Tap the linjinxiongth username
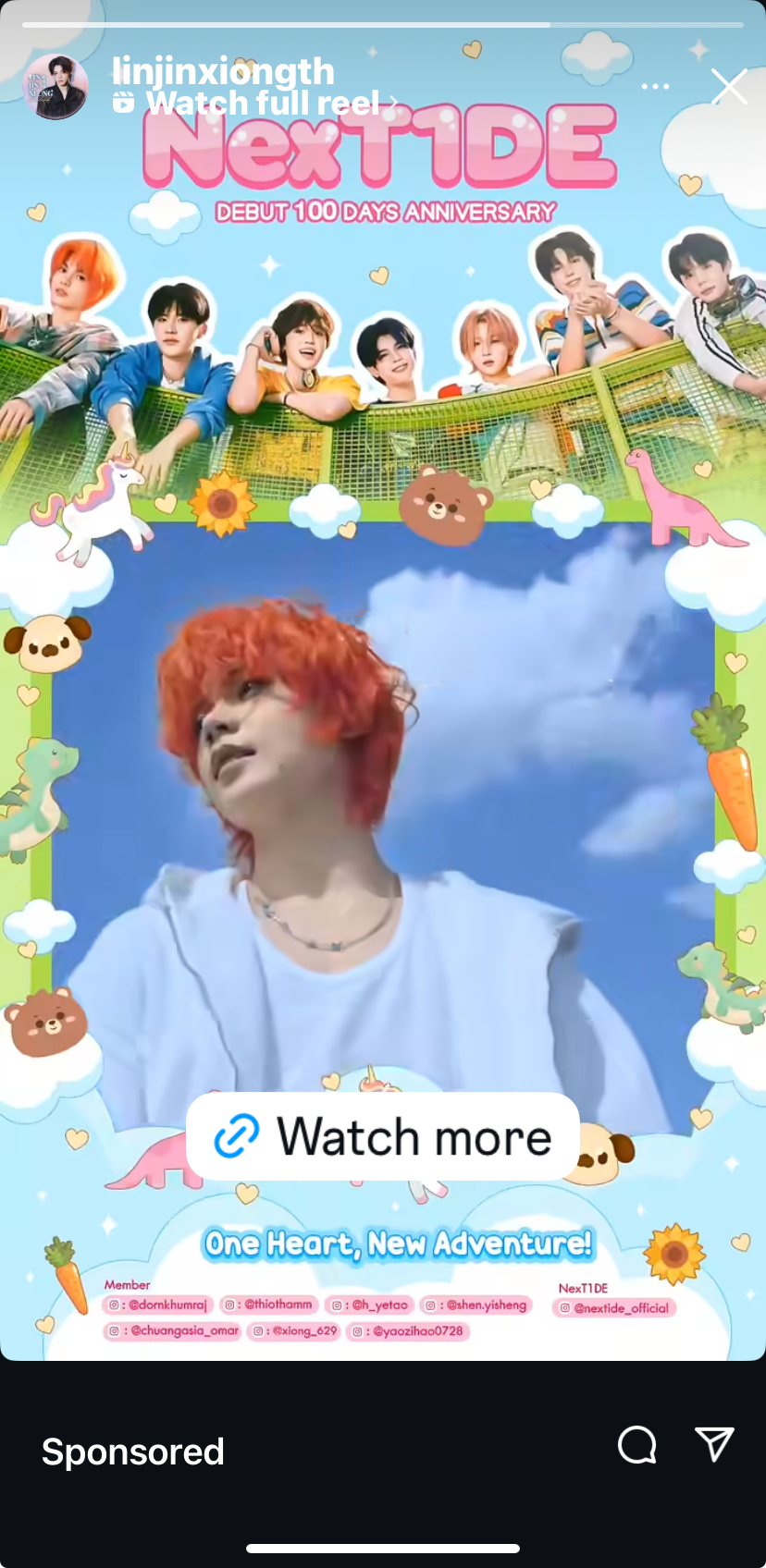Viewport: 766px width, 1568px height. coord(223,71)
